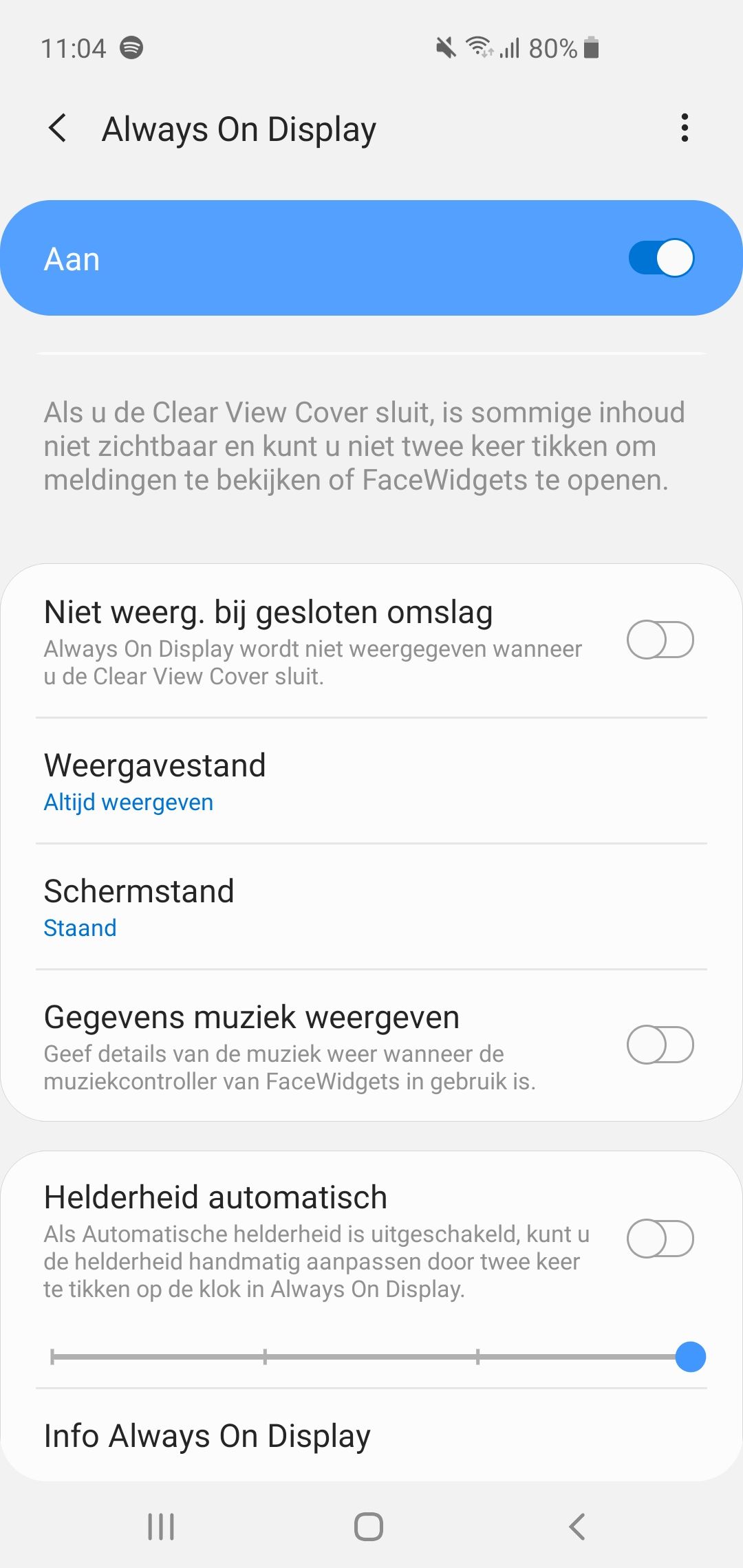
Task: Enable Niet weerg. bij gesloten omslag
Action: pos(660,640)
